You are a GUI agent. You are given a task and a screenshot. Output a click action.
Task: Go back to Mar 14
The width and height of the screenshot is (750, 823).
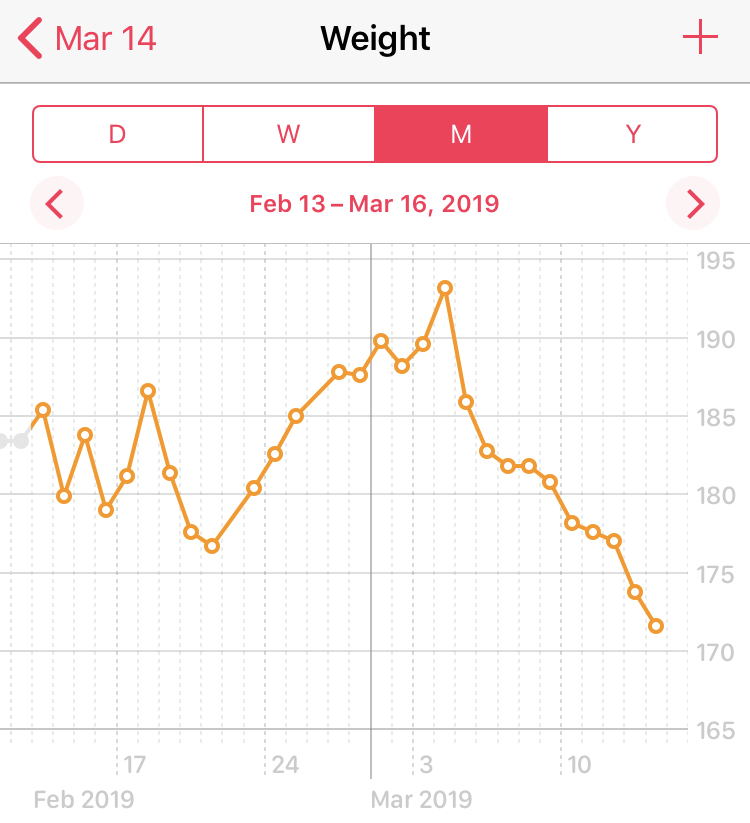(x=88, y=39)
